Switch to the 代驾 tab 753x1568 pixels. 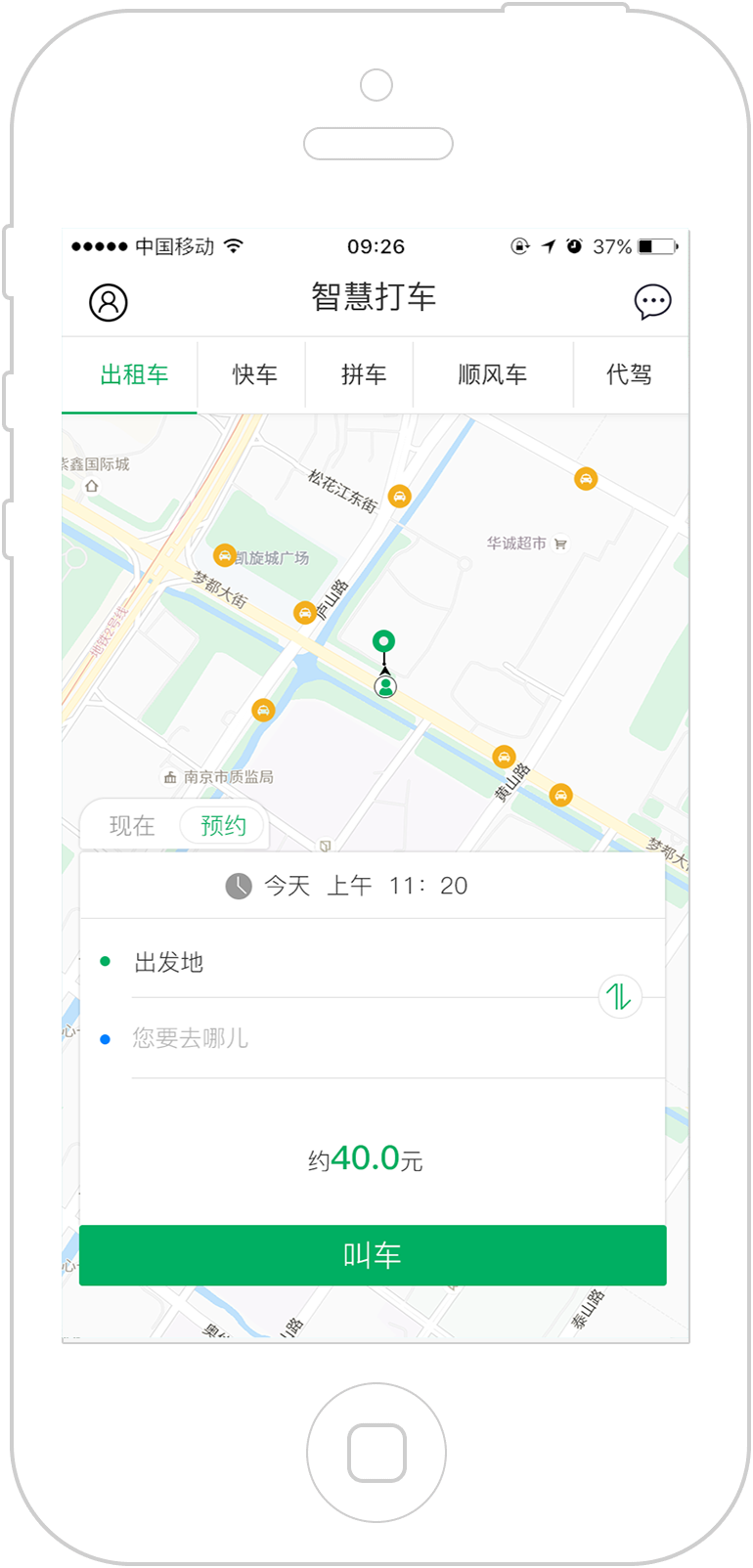(629, 374)
